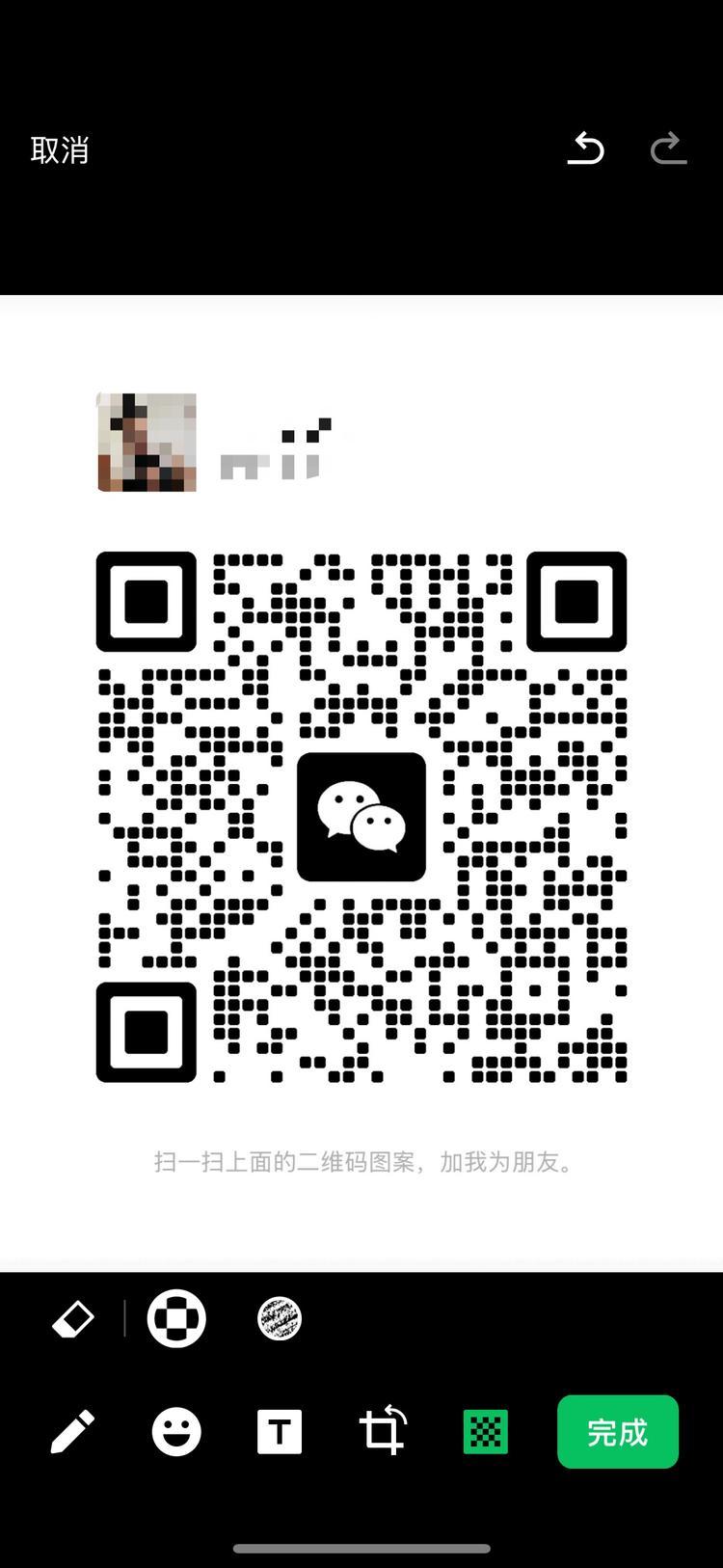This screenshot has height=1568, width=723.
Task: Add text with the T tool
Action: click(280, 1431)
